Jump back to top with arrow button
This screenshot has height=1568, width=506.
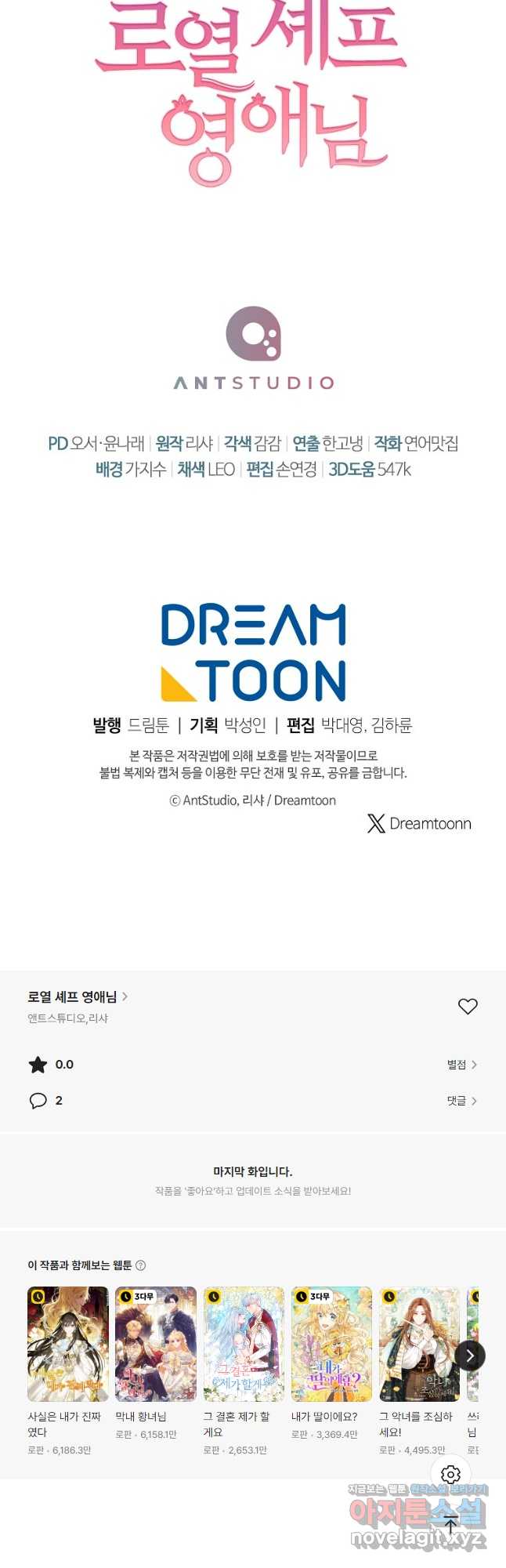click(450, 1524)
